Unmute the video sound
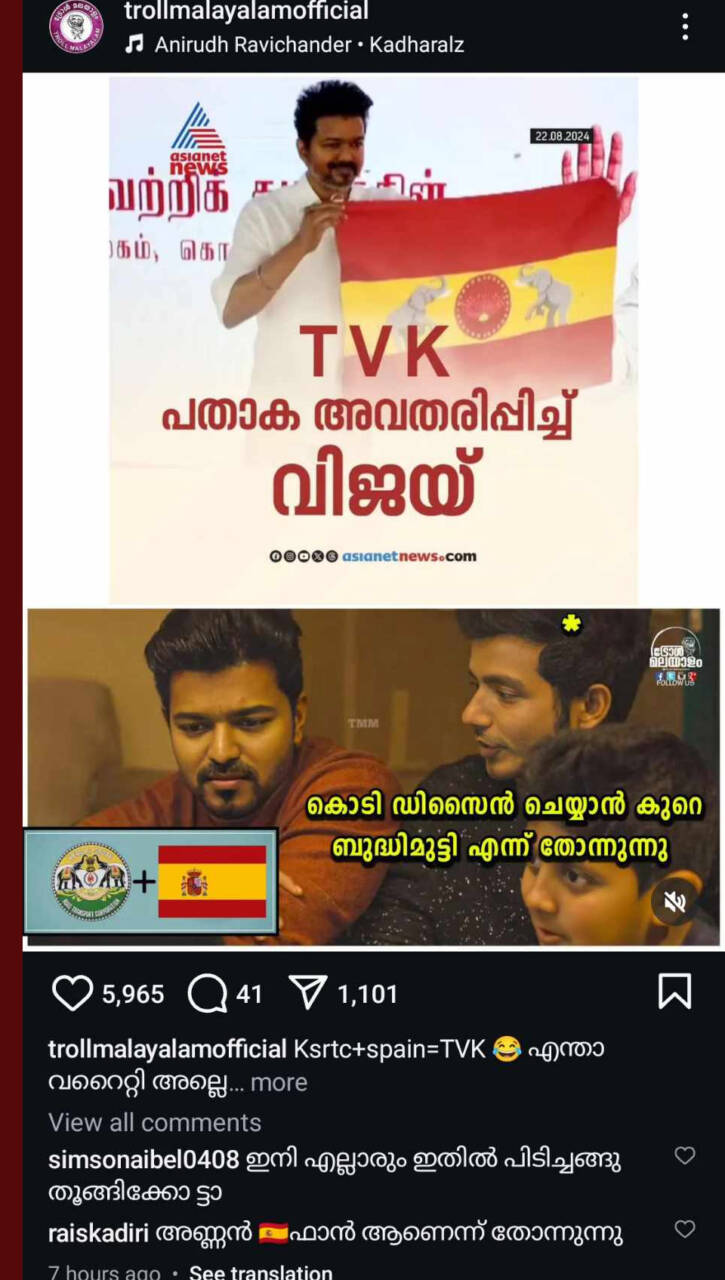Screen dimensions: 725x1280 675,902
